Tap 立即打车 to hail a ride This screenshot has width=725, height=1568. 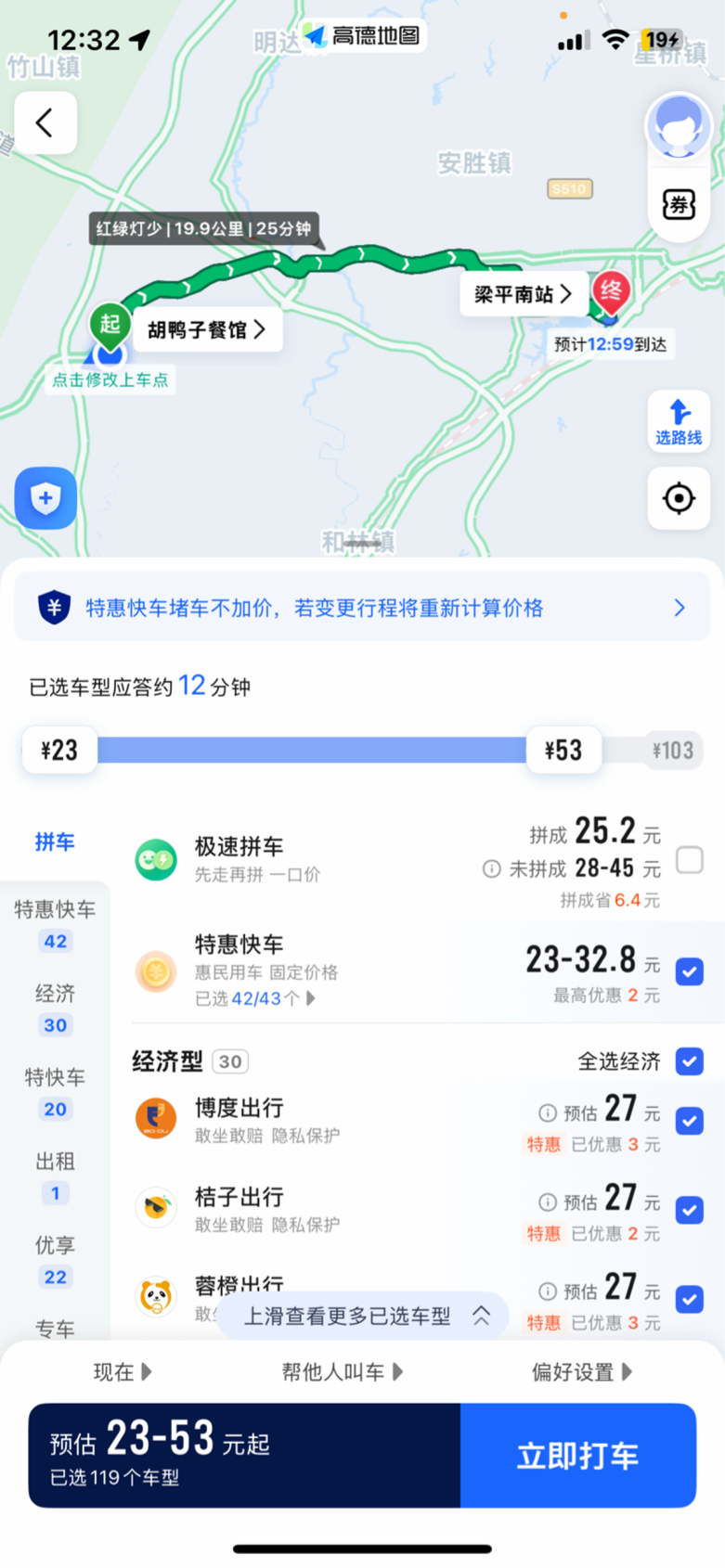577,1455
